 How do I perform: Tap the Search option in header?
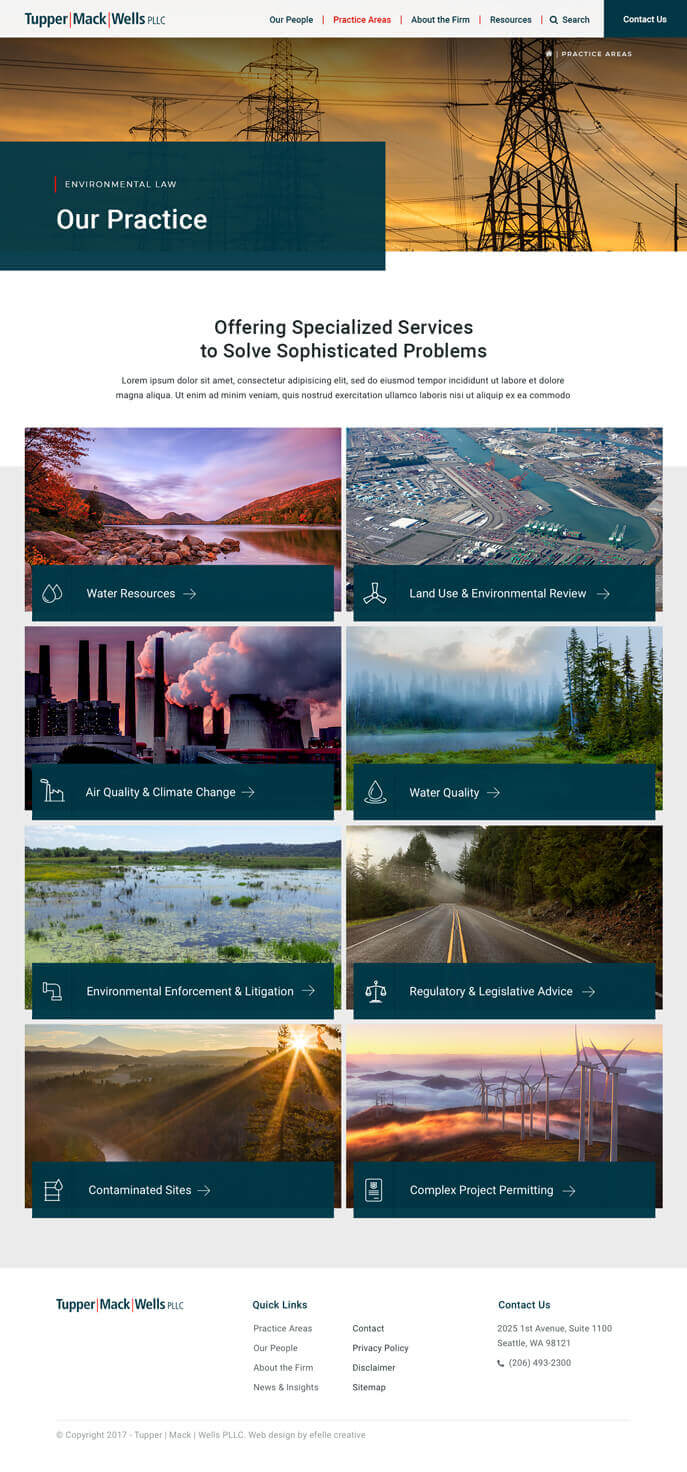(569, 20)
